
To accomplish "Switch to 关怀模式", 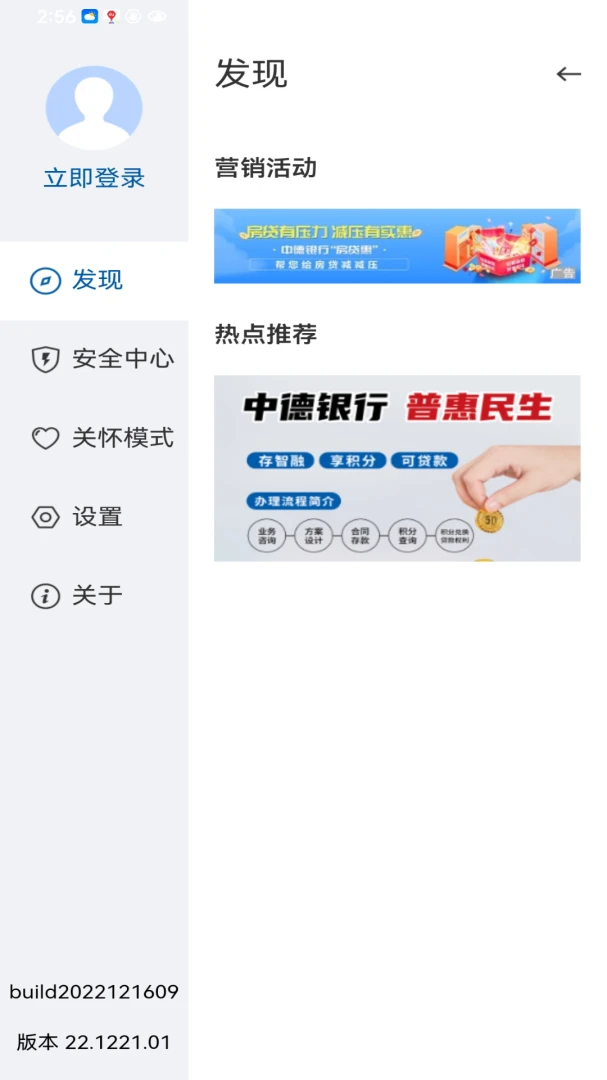I will pyautogui.click(x=103, y=438).
